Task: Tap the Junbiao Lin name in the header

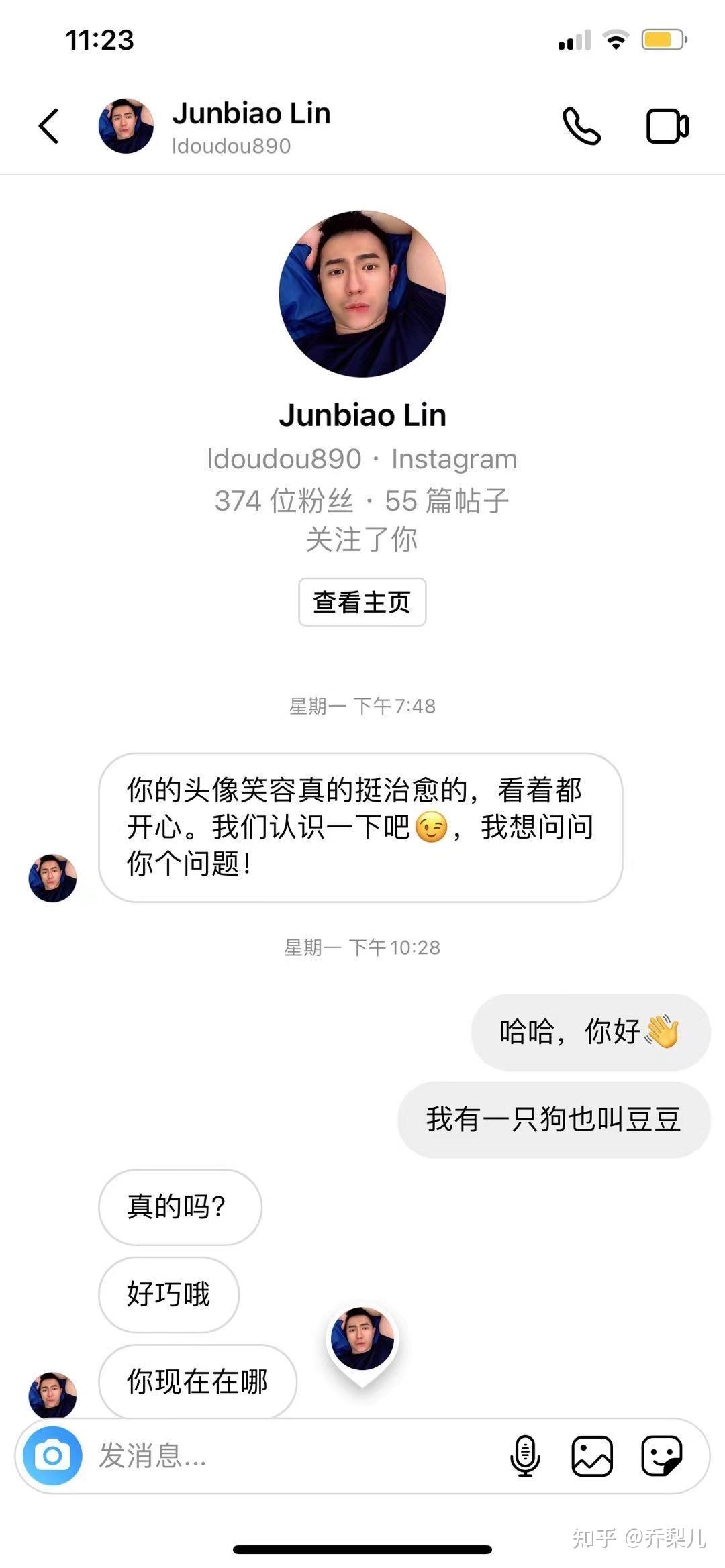Action: click(x=252, y=113)
